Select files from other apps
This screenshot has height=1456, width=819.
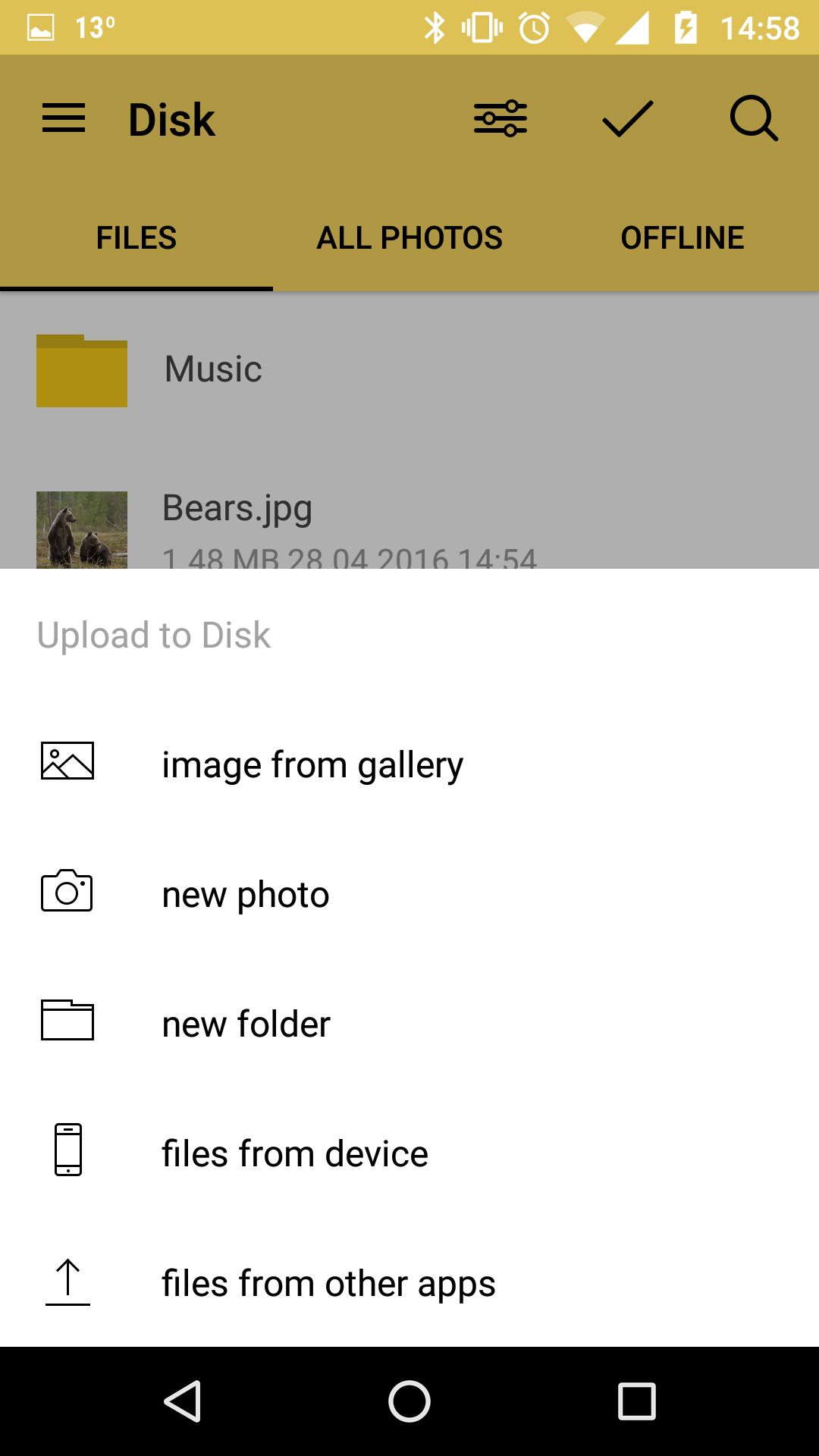(x=409, y=1282)
